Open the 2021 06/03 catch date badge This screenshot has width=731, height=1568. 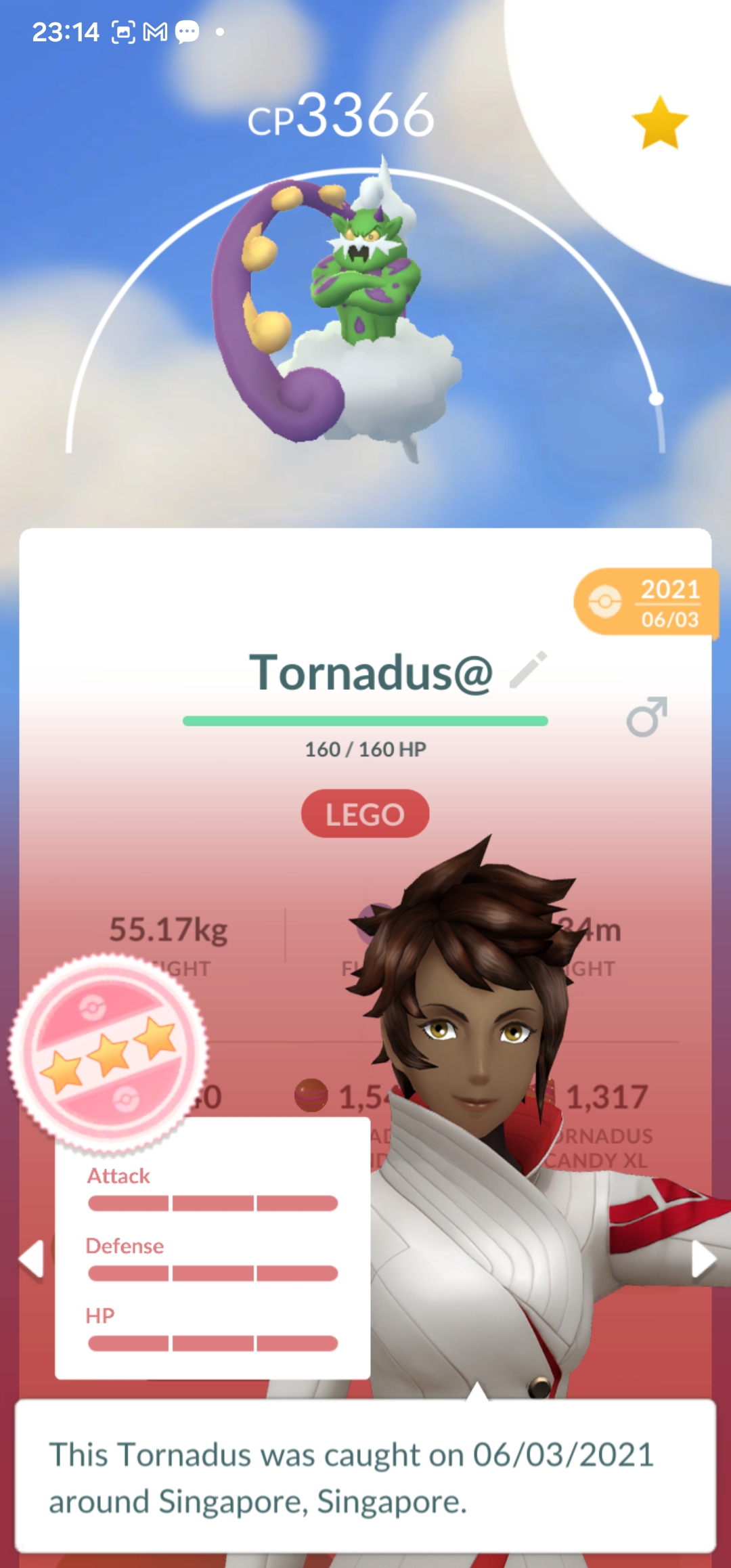[x=645, y=602]
